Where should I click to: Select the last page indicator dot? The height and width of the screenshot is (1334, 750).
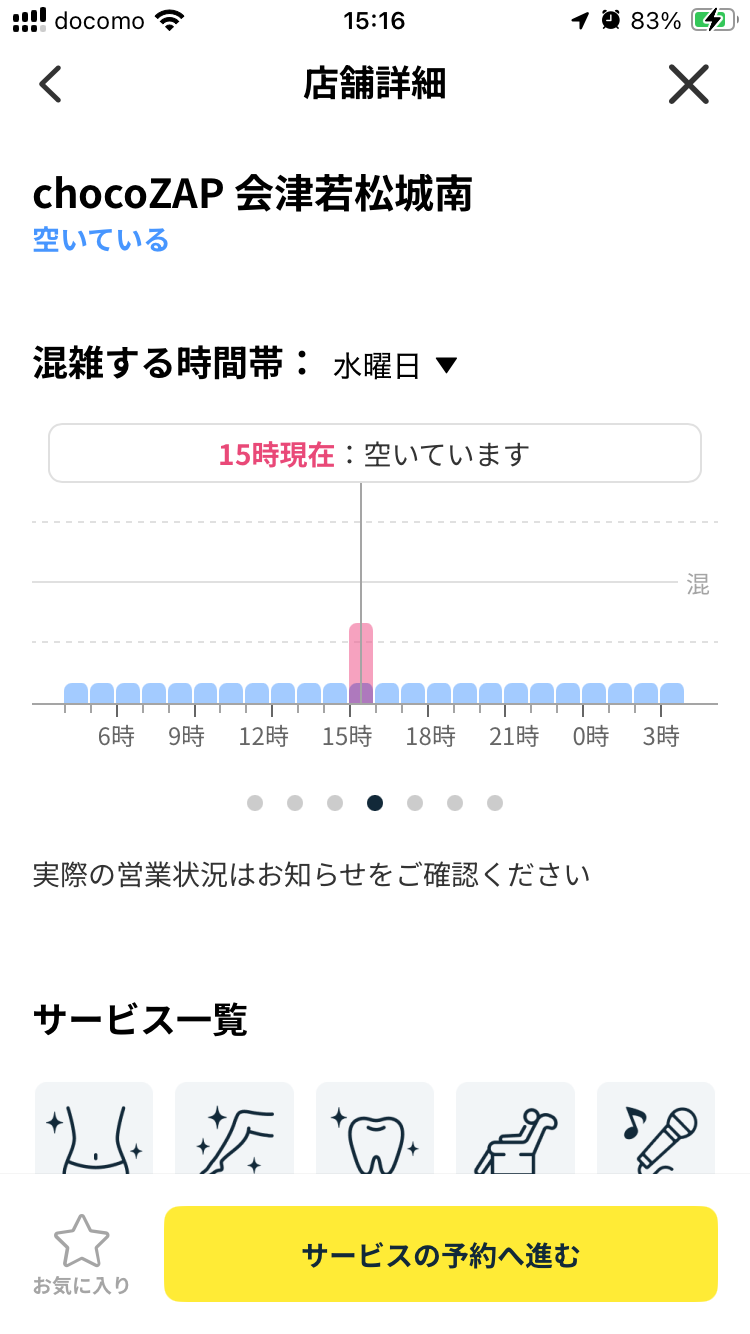click(495, 803)
